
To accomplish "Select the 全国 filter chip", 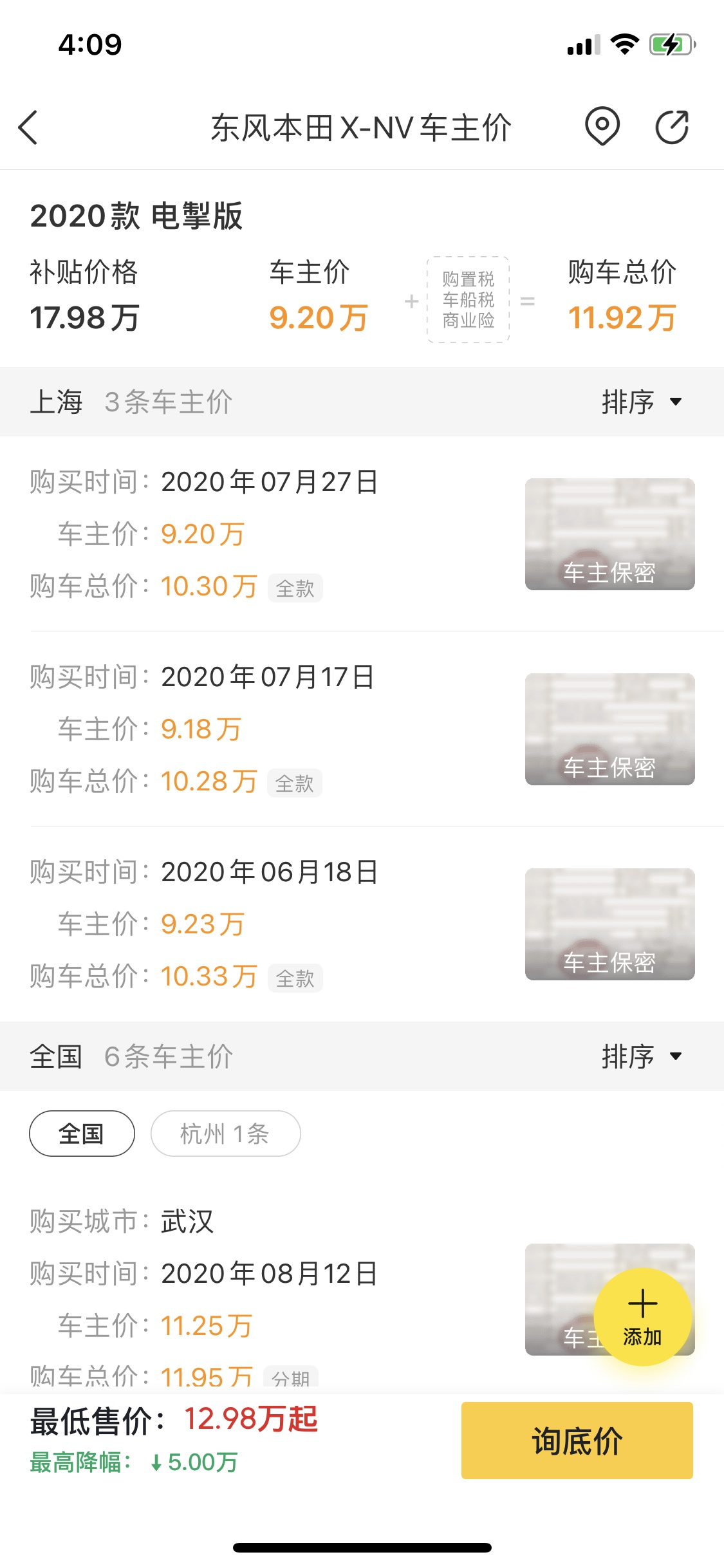I will click(x=82, y=1134).
